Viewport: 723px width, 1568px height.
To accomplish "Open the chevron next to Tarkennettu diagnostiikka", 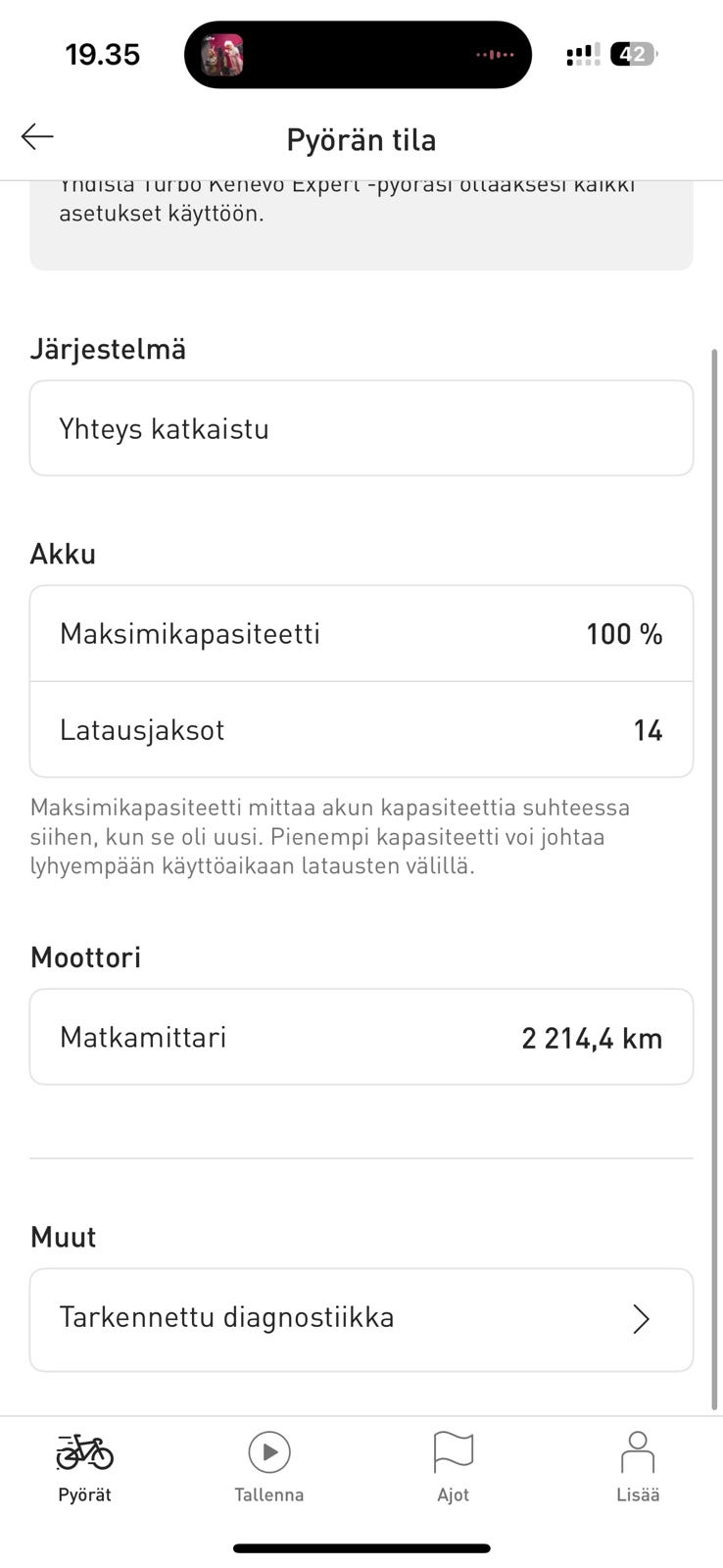I will click(x=642, y=1319).
